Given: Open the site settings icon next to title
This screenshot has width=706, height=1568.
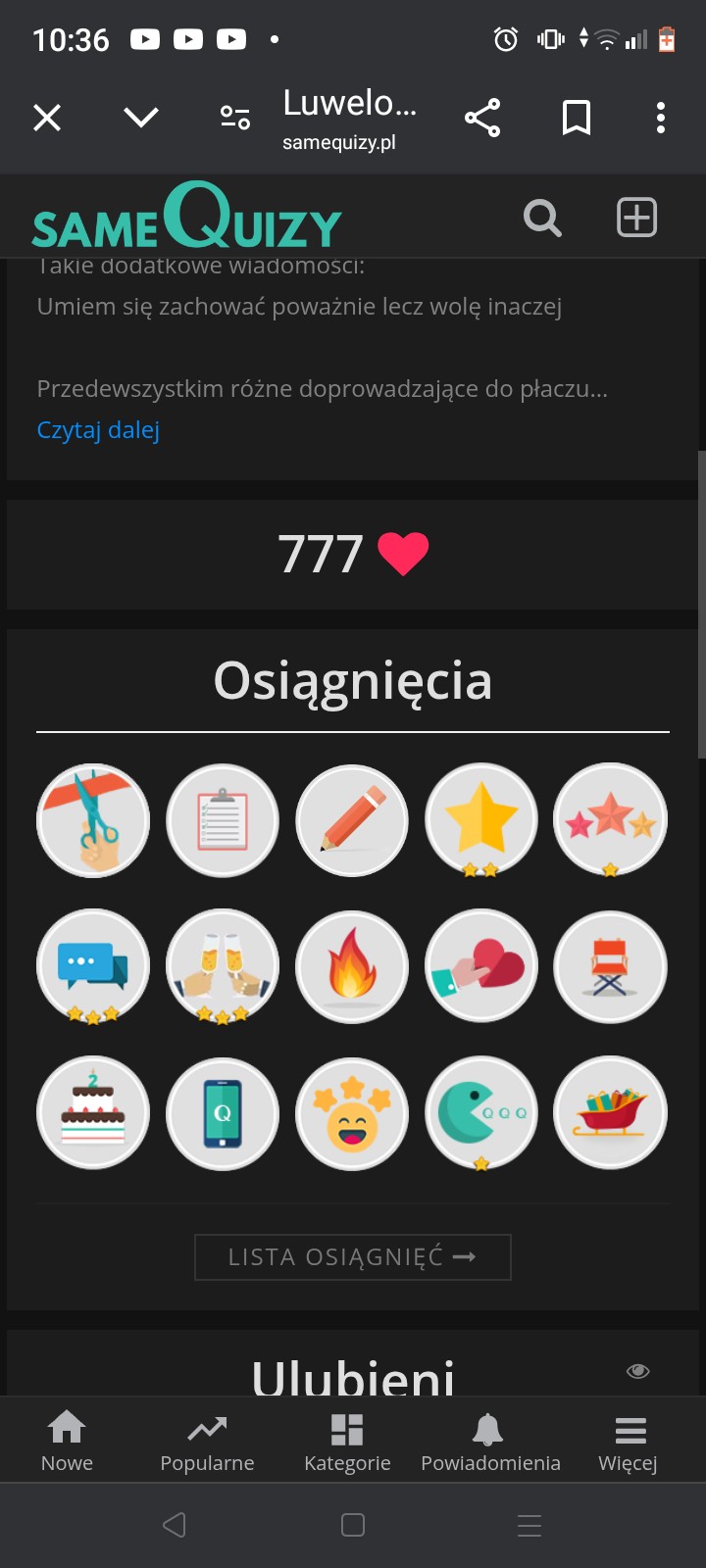Looking at the screenshot, I should [235, 119].
